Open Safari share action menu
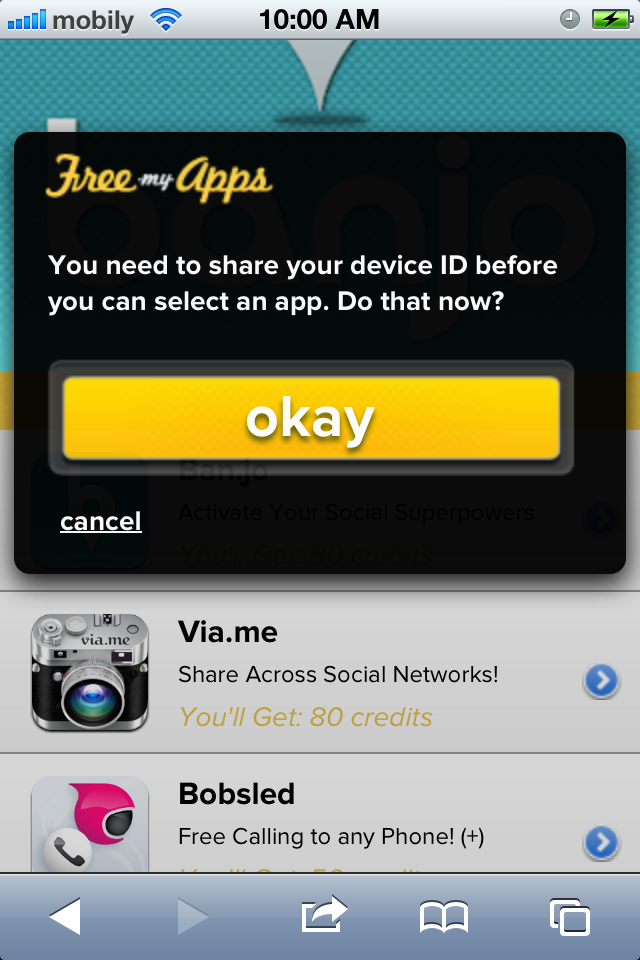Screen dimensions: 640x960 click(322, 915)
